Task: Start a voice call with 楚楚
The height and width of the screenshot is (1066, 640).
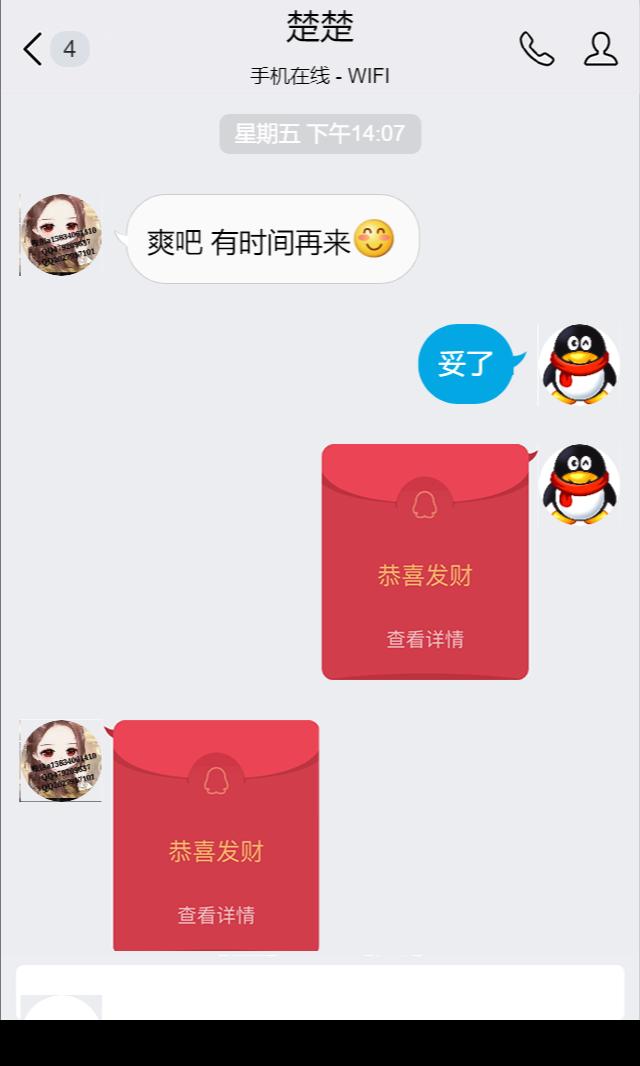Action: click(536, 49)
